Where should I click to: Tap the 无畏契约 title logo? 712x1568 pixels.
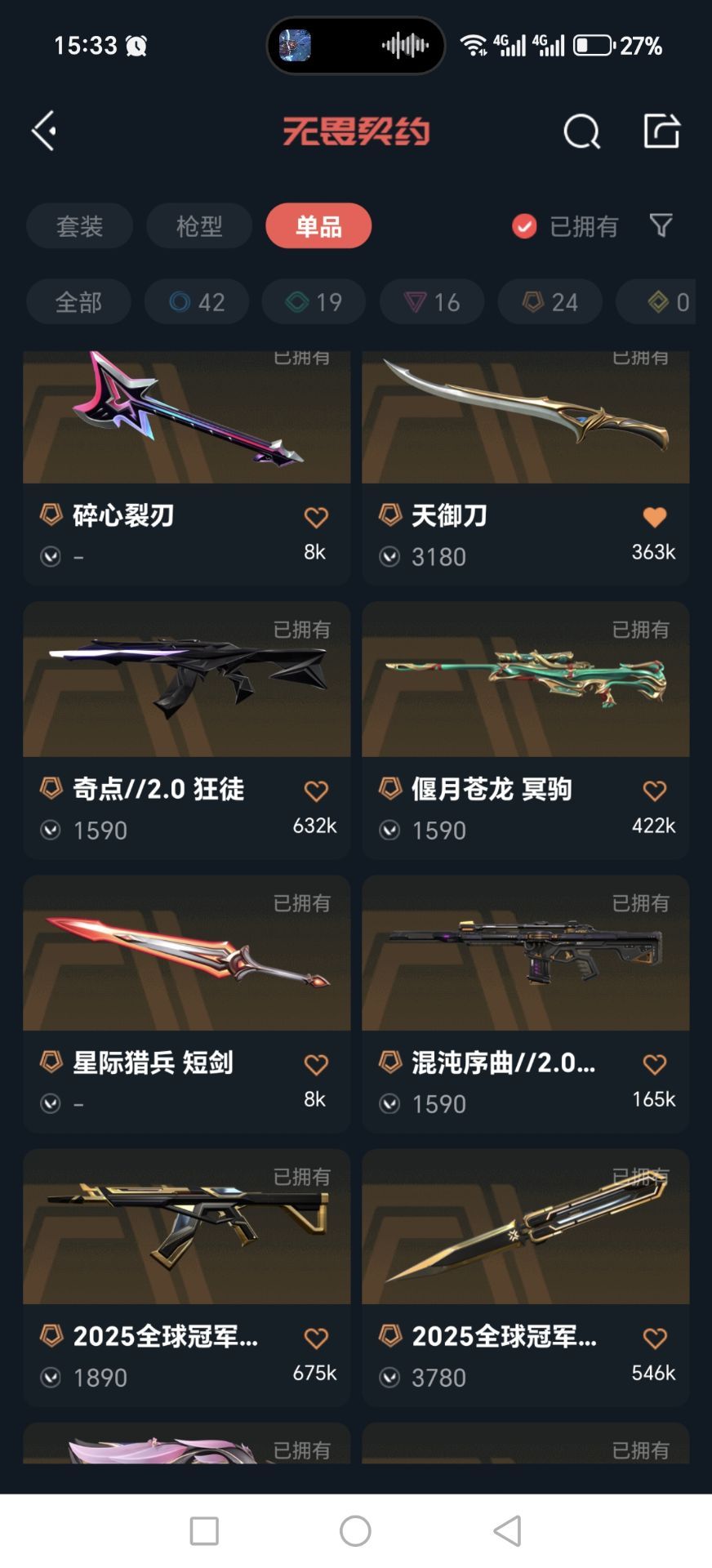point(355,131)
